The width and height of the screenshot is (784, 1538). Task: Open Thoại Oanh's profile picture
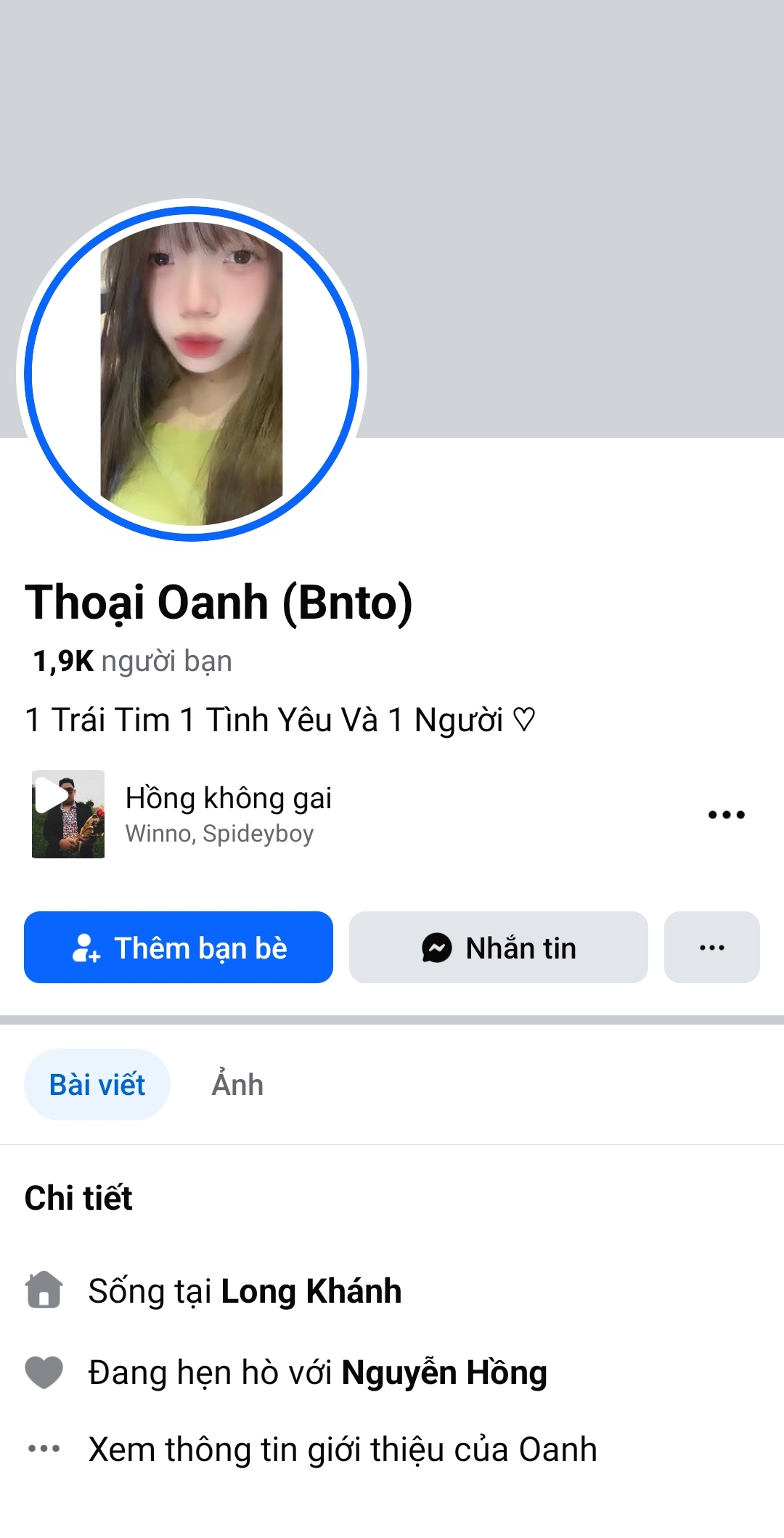tap(192, 373)
